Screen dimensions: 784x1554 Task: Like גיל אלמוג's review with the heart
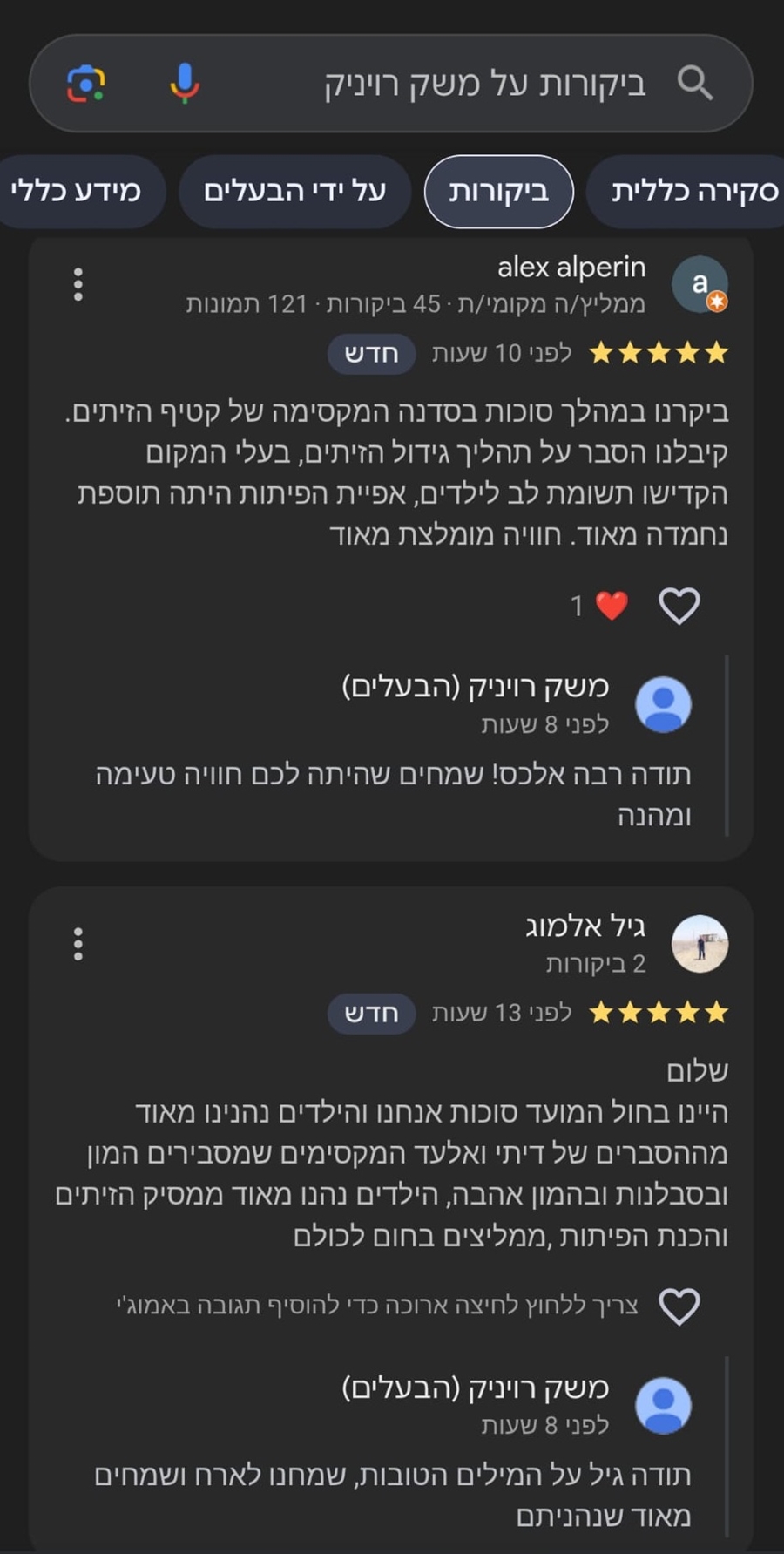tap(679, 1306)
